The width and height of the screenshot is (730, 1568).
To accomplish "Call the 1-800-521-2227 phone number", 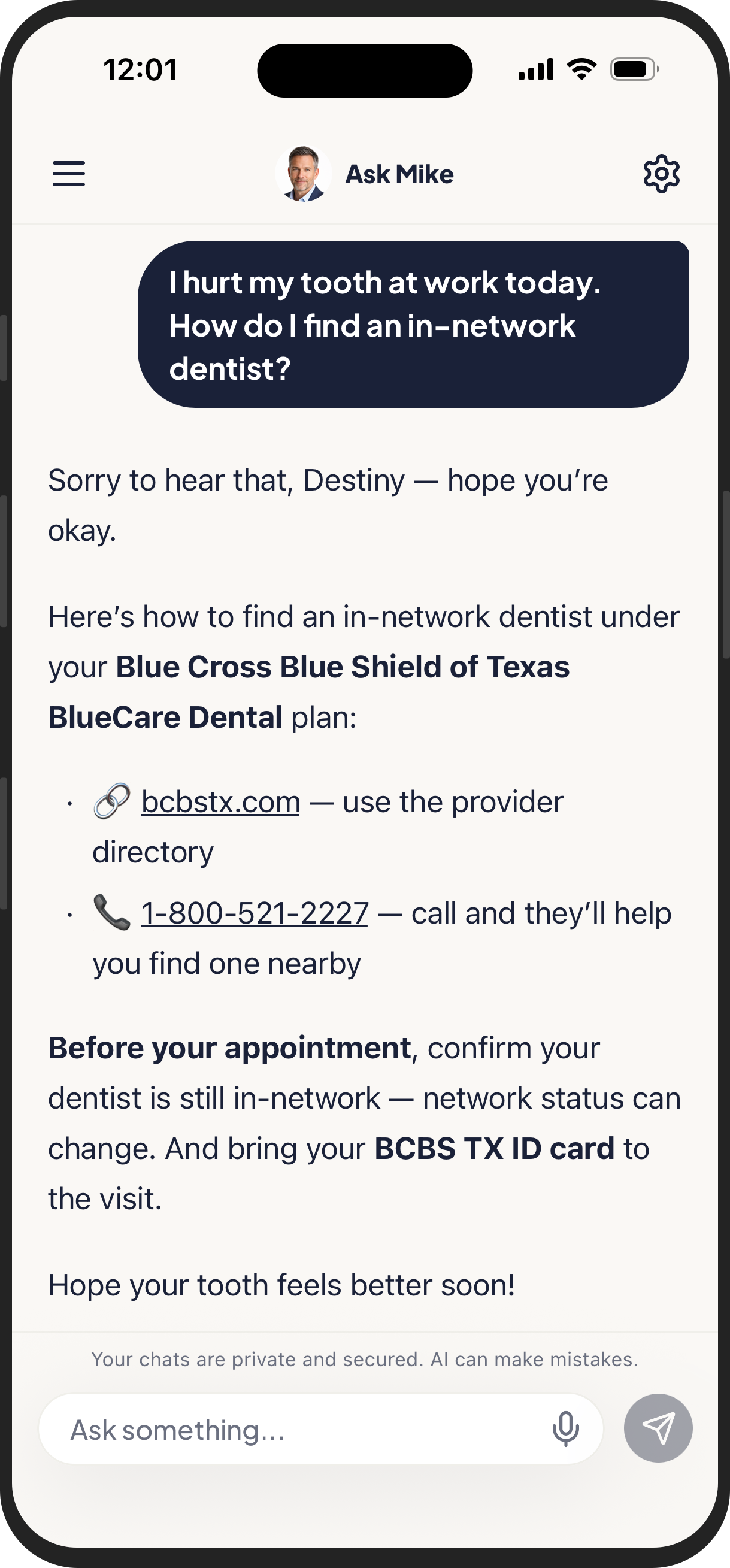I will tap(255, 913).
